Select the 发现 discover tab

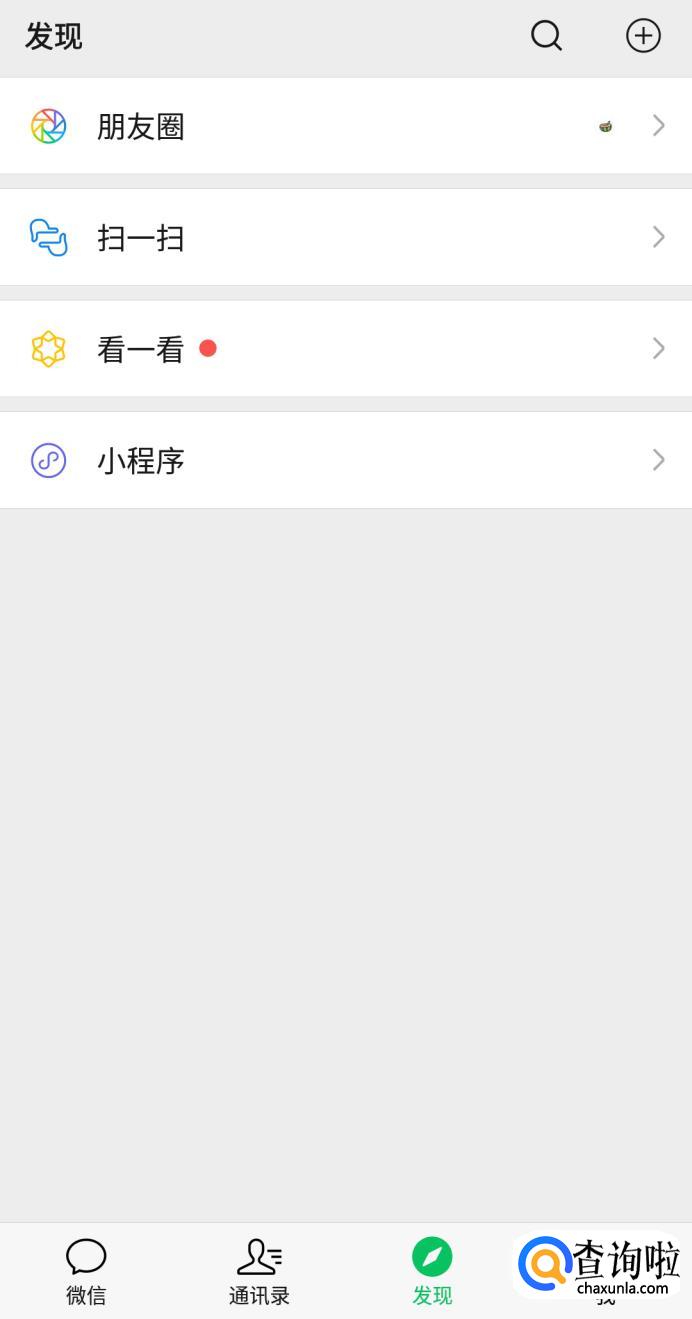(432, 1271)
